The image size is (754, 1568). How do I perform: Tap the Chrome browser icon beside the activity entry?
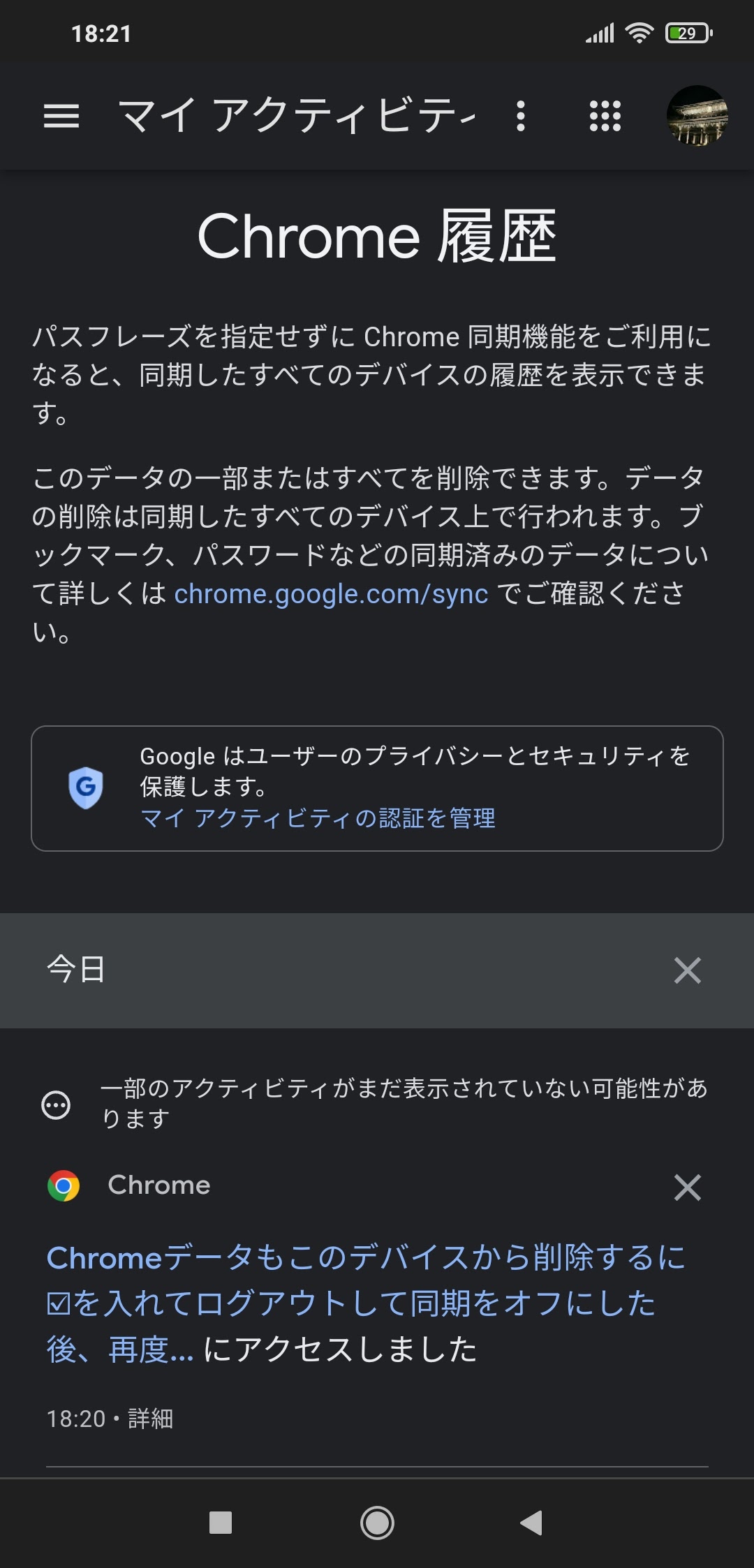click(62, 1185)
